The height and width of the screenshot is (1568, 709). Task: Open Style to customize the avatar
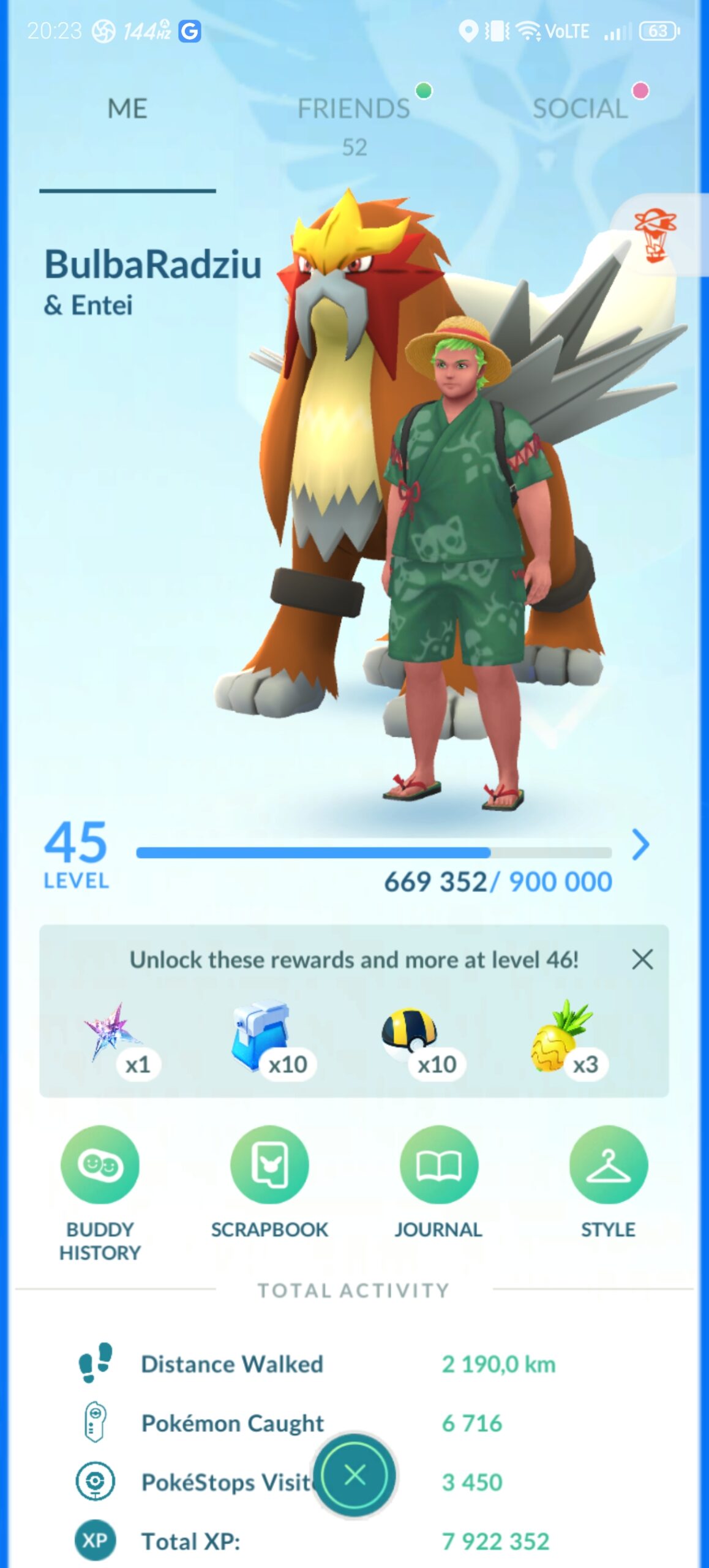pos(608,1164)
